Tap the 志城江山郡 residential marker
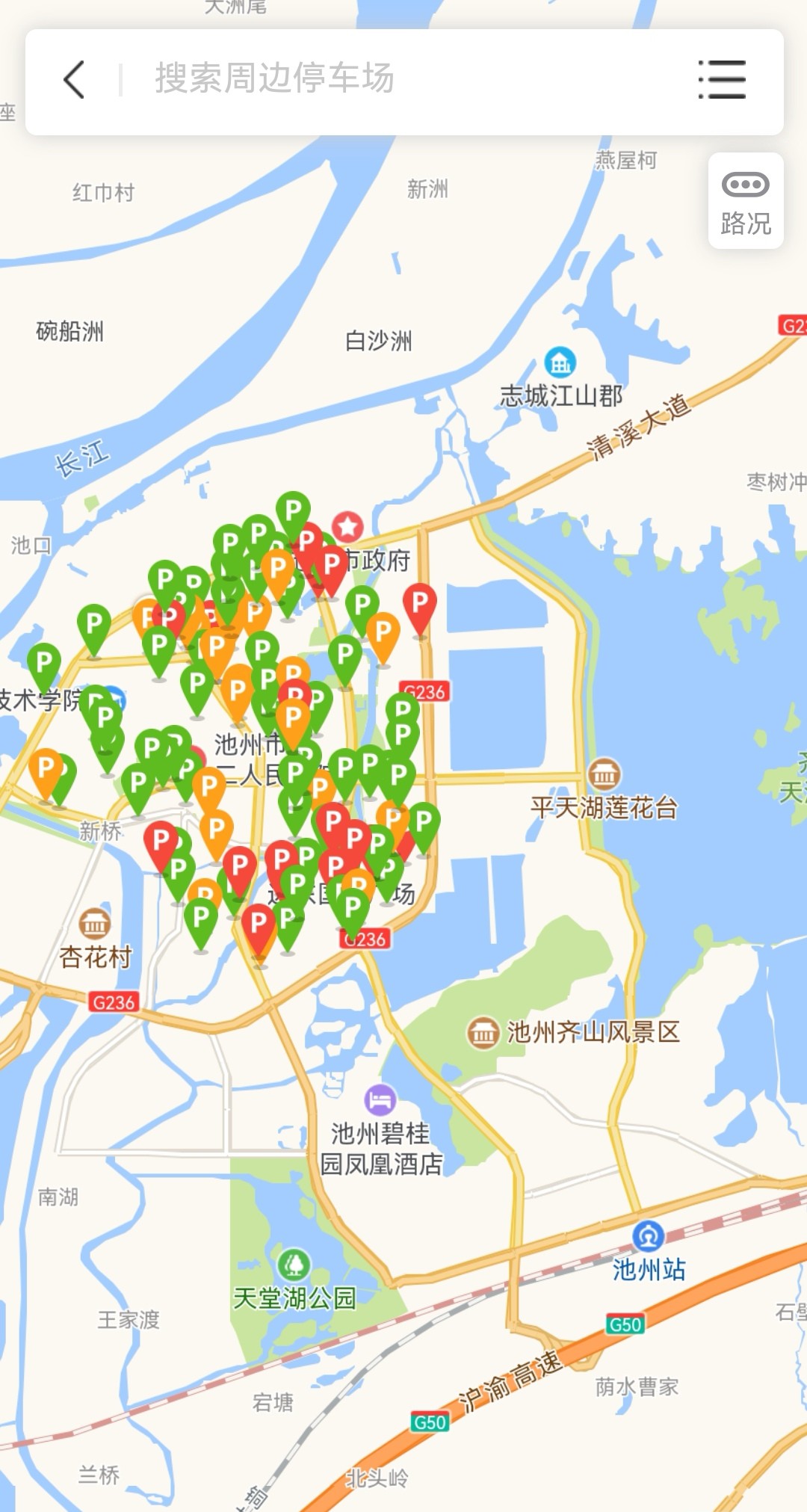This screenshot has width=807, height=1512. [x=560, y=363]
